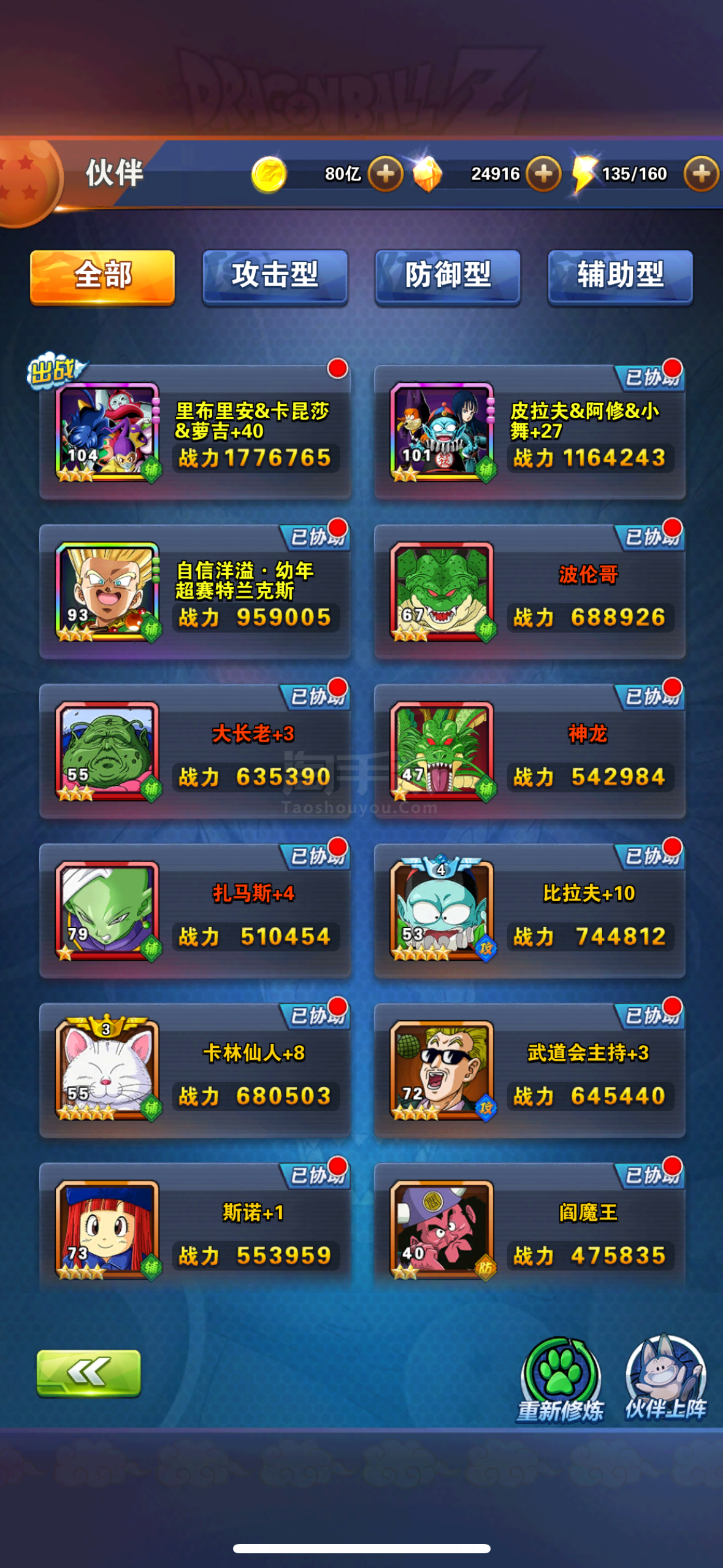Open the 自信洋溢·幼年超赛特兰克斯 card

pos(195,592)
